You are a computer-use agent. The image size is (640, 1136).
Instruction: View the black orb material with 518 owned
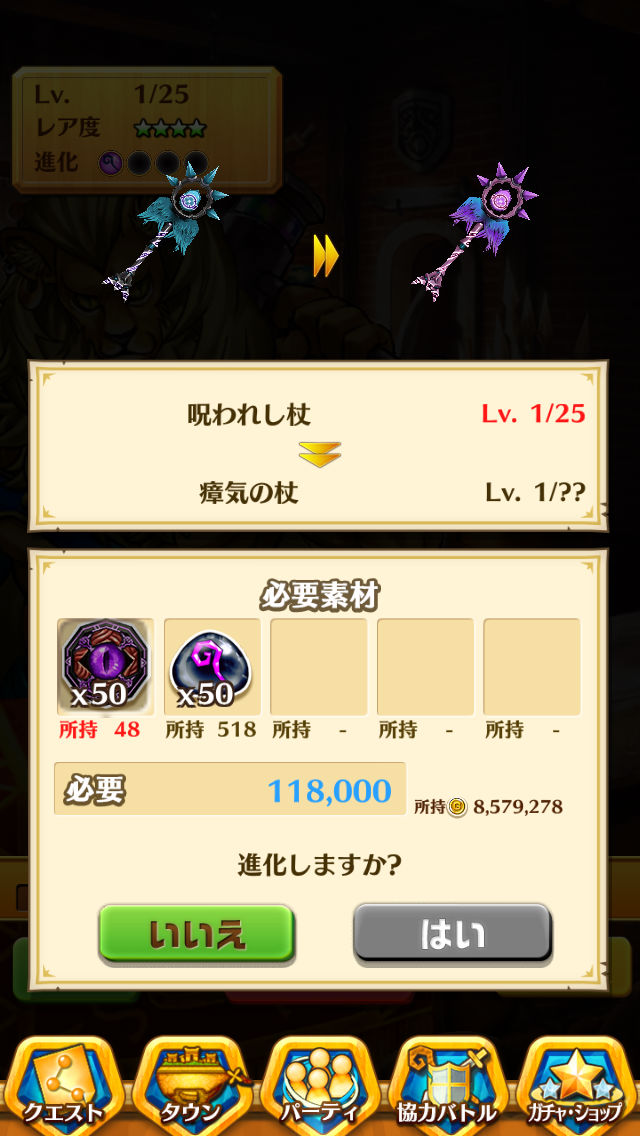(211, 666)
